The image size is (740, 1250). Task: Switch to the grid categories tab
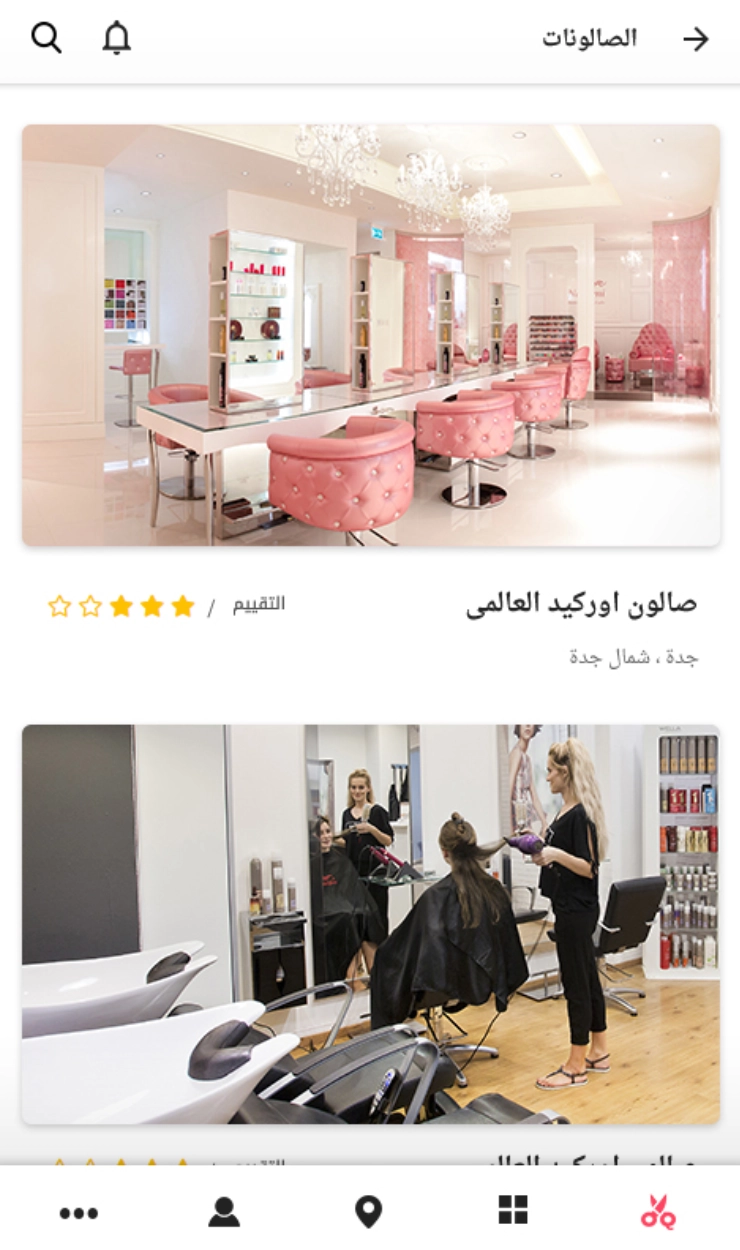(513, 1210)
